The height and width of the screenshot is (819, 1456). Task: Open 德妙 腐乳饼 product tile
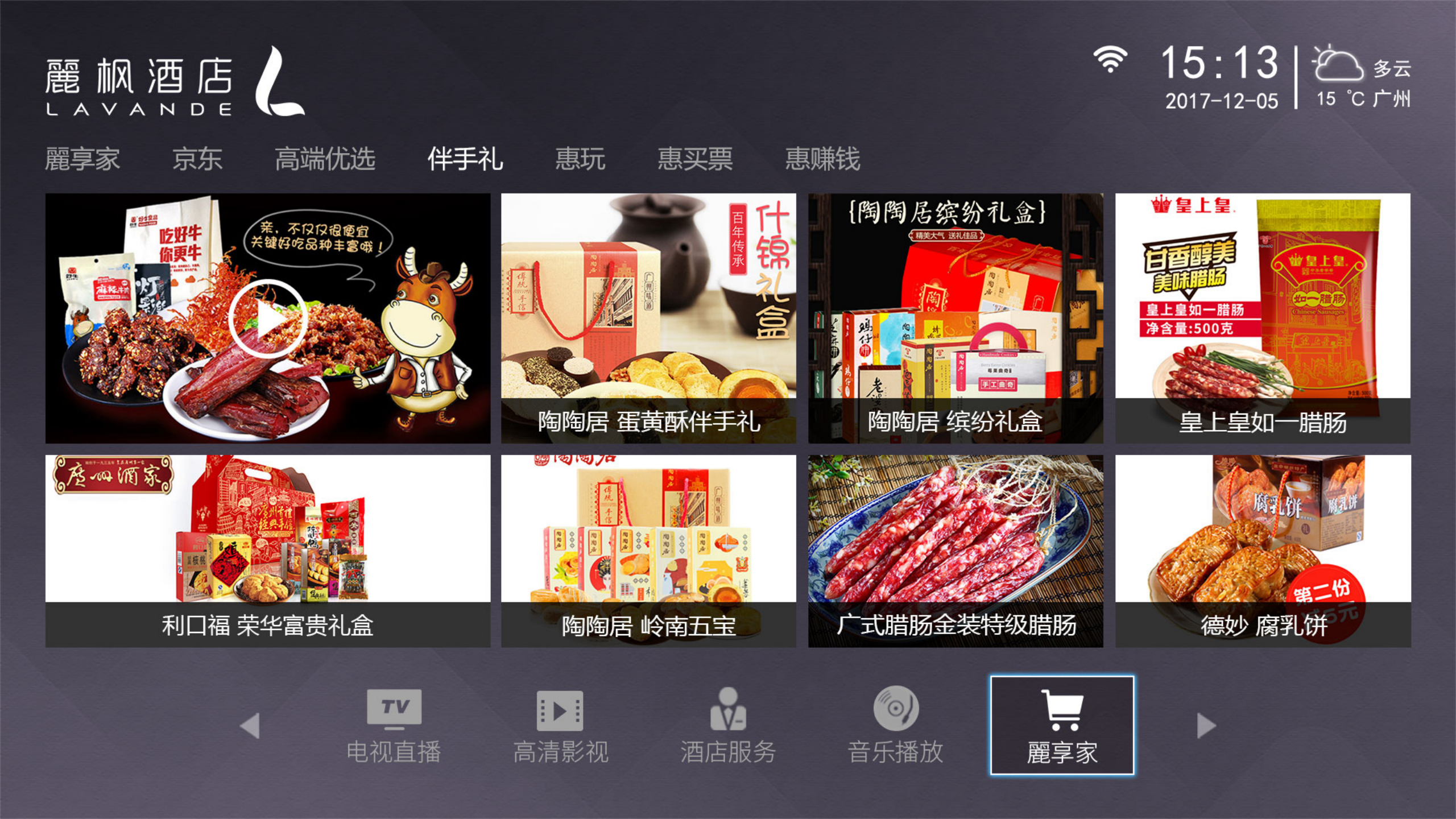pyautogui.click(x=1263, y=551)
